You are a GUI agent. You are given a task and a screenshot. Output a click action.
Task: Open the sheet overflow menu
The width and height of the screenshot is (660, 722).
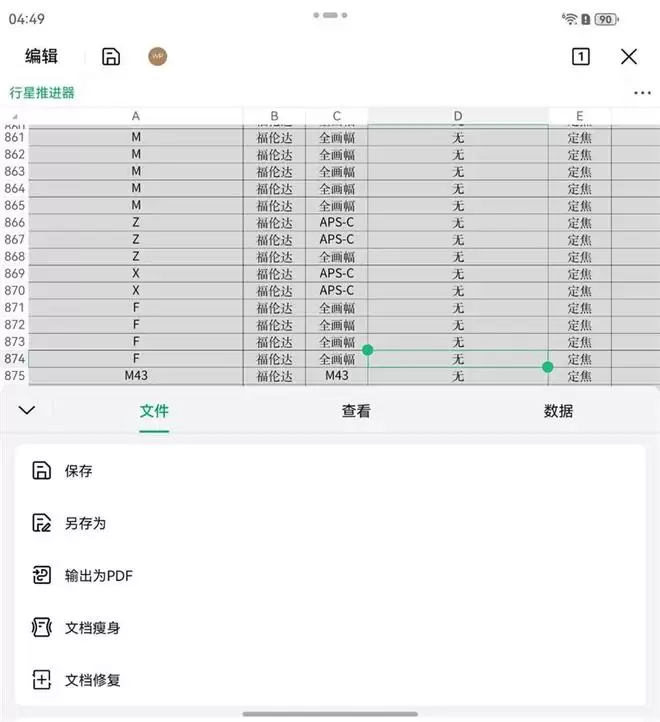tap(642, 93)
